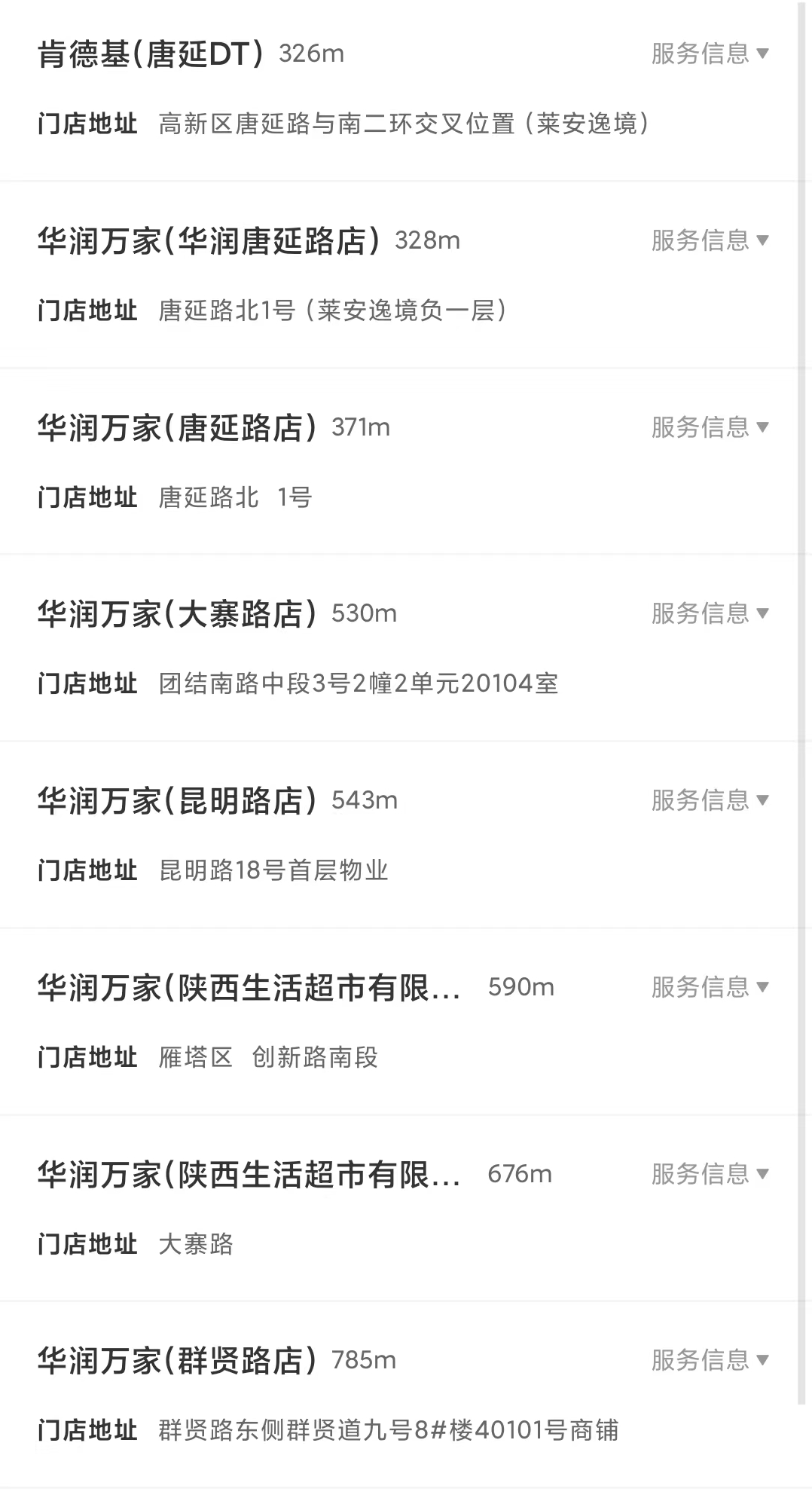Select the 肯德基(唐延DT) store
The width and height of the screenshot is (812, 1498).
151,54
